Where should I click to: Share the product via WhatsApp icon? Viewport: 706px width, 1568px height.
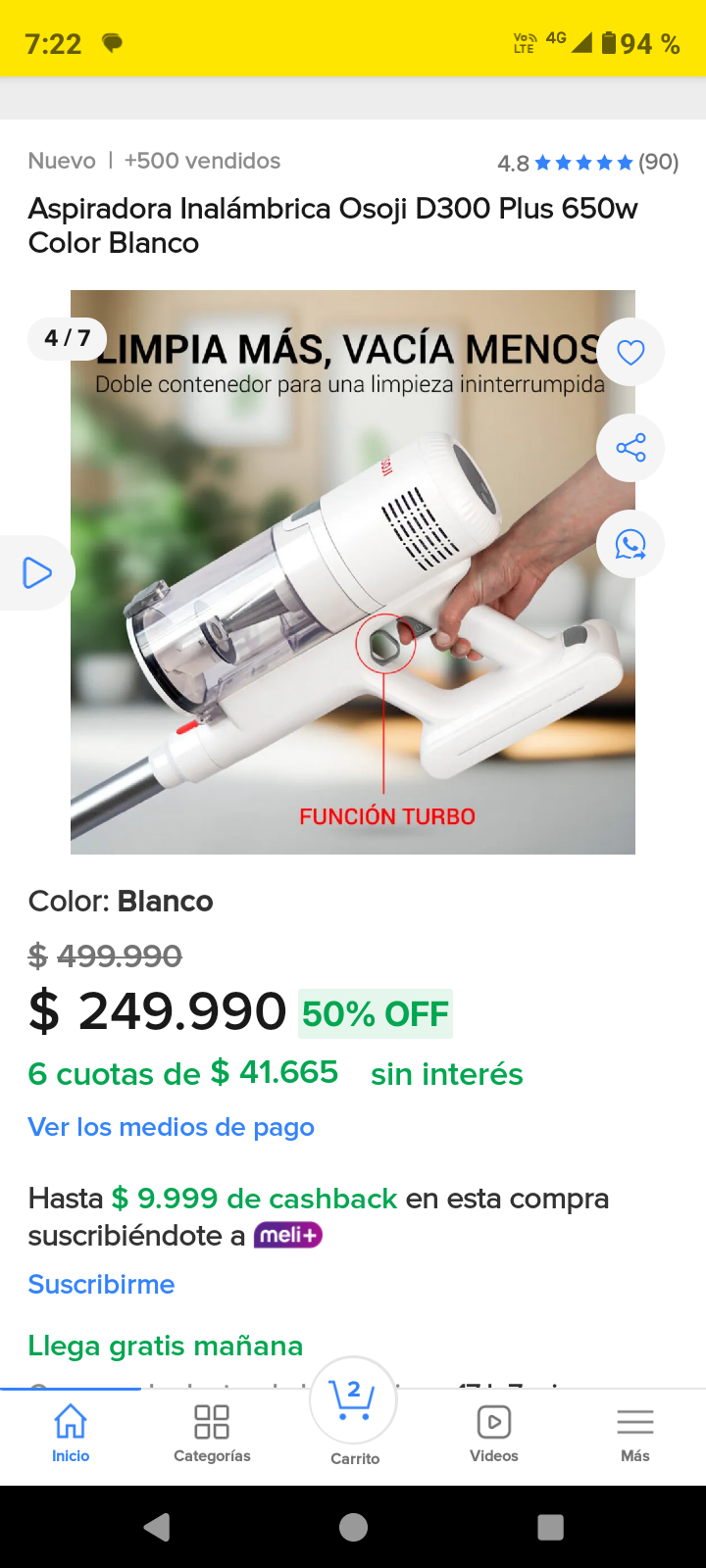pyautogui.click(x=630, y=544)
